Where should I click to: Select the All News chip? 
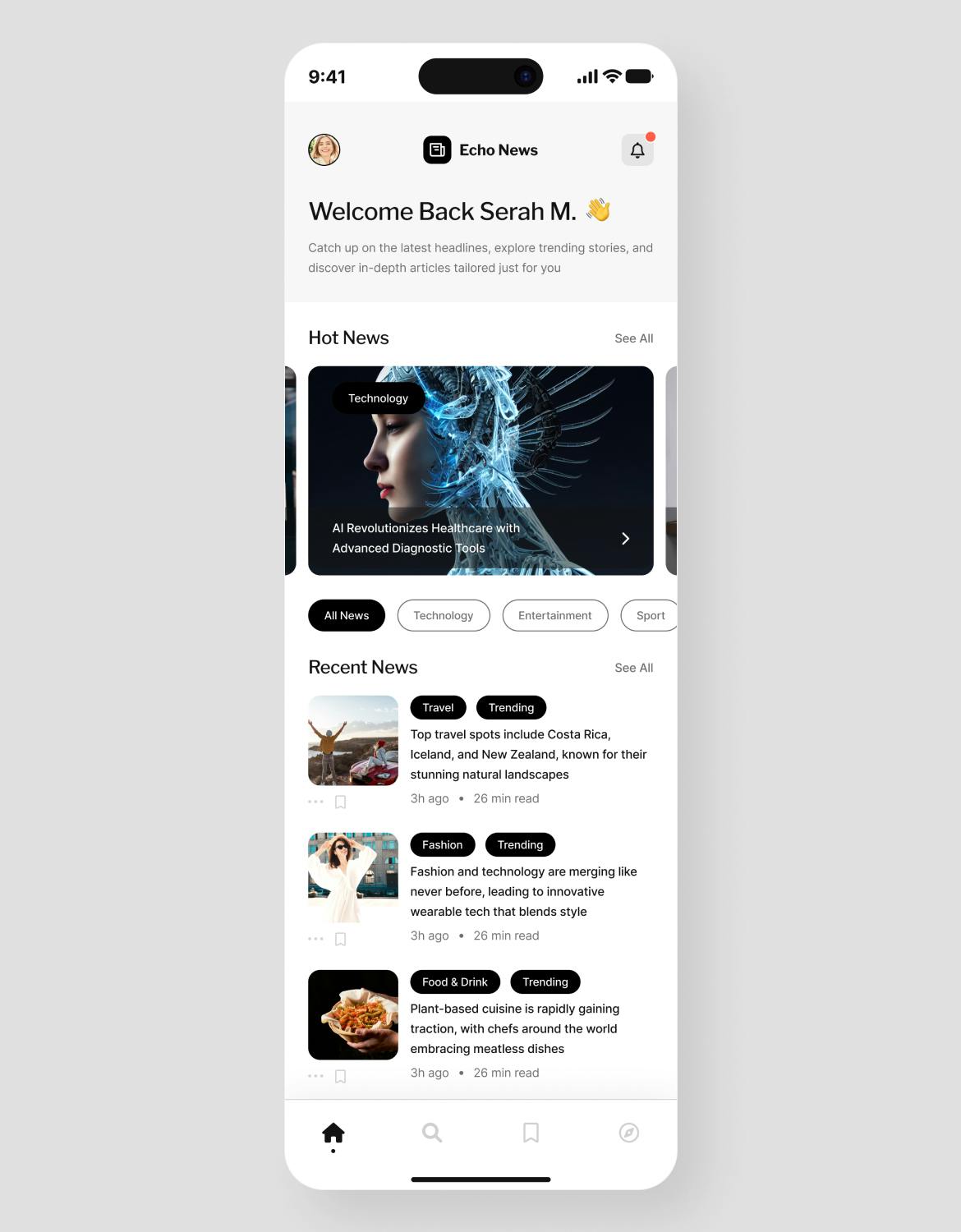point(346,615)
